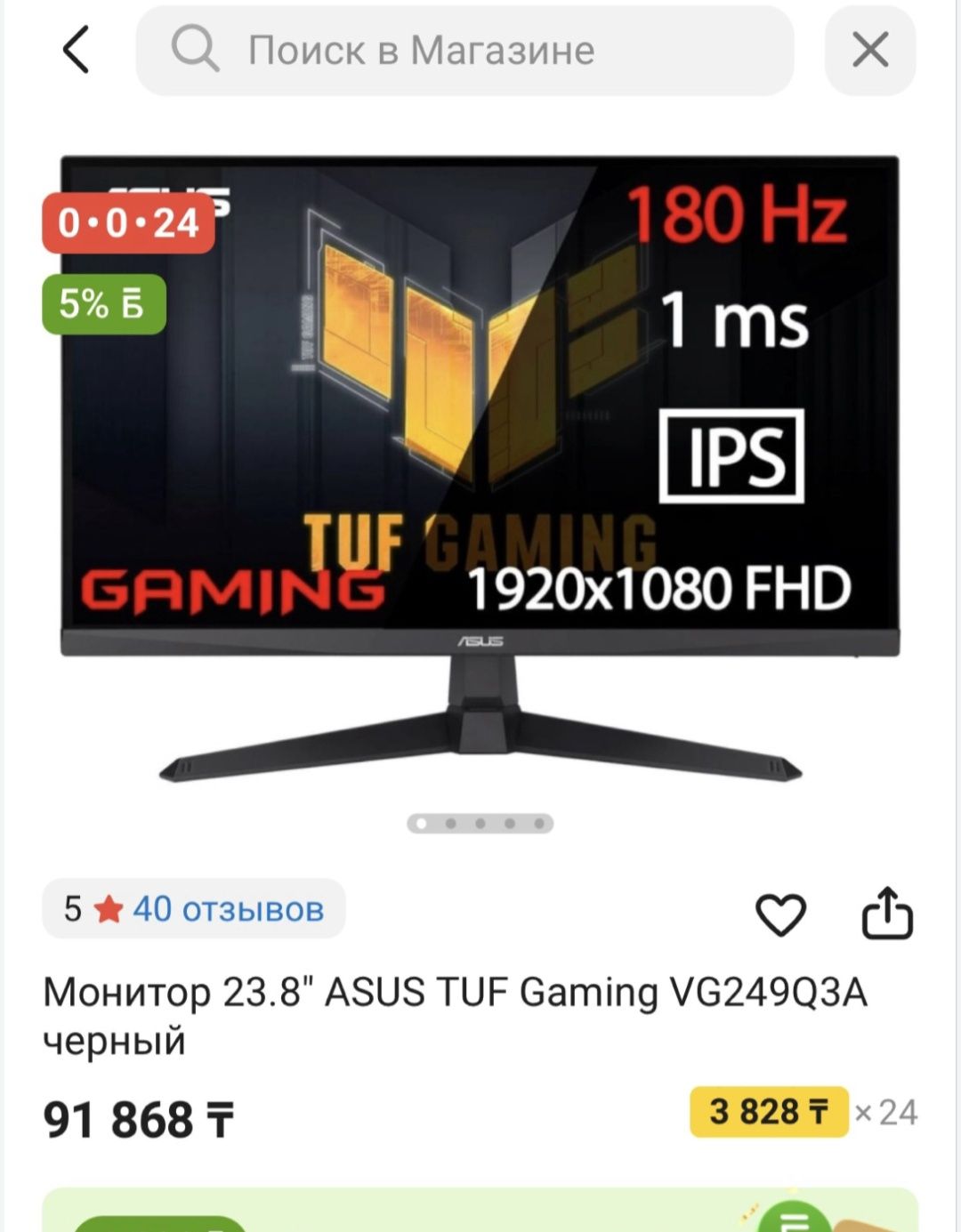This screenshot has height=1232, width=961.
Task: Select the 3 828 ₸ installment option
Action: pyautogui.click(x=769, y=1112)
